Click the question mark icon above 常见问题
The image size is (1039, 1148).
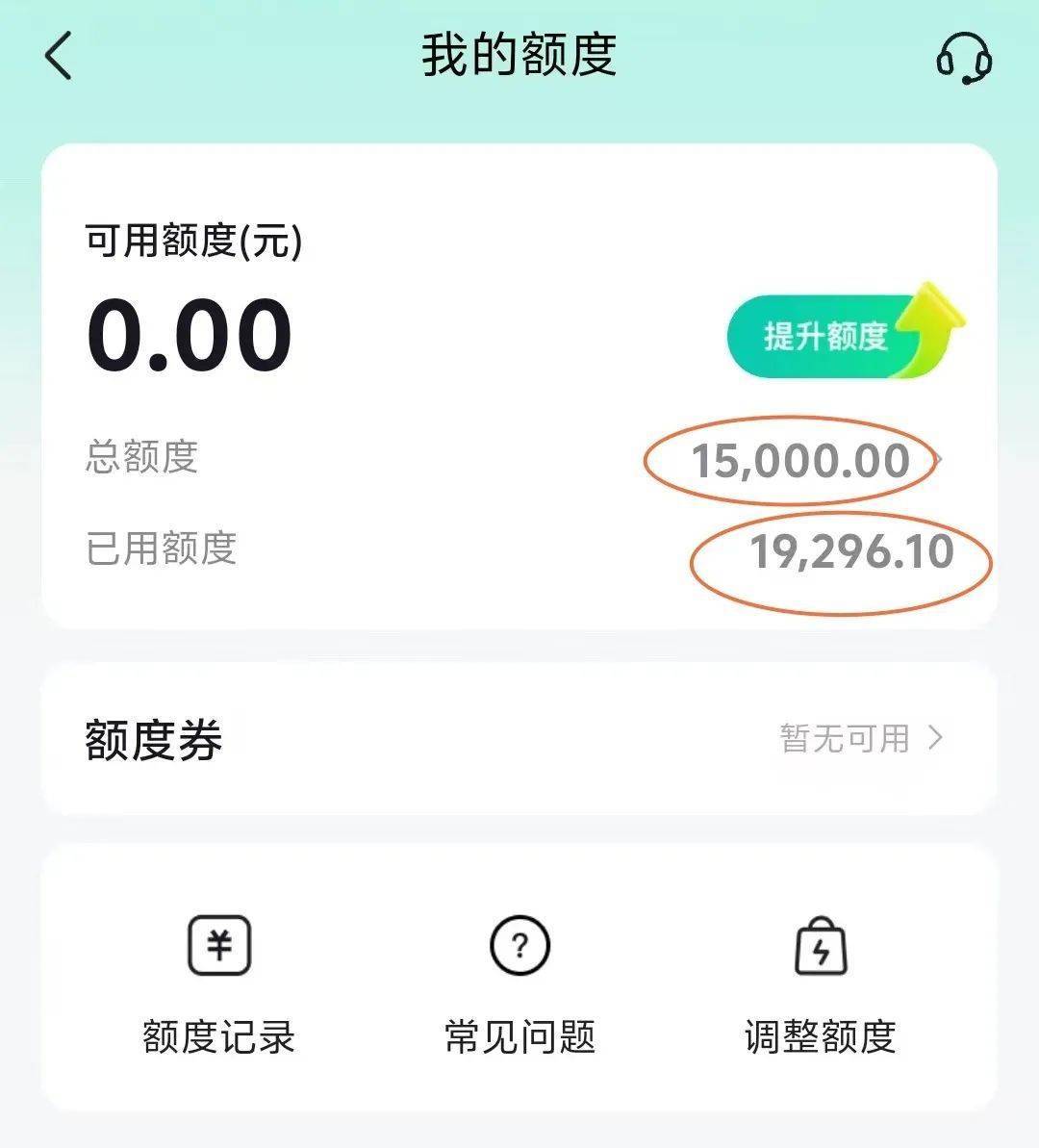(x=519, y=946)
